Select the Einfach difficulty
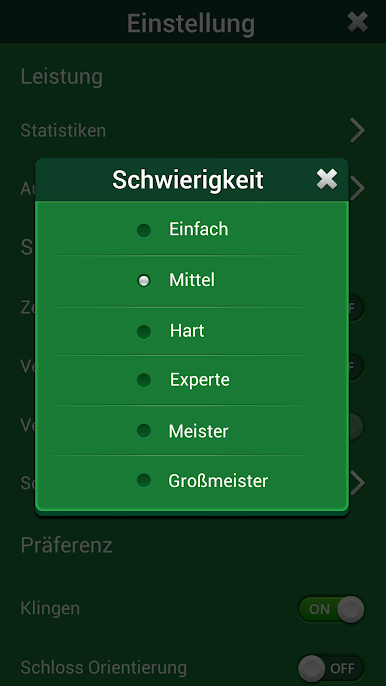The height and width of the screenshot is (686, 386). click(x=192, y=229)
